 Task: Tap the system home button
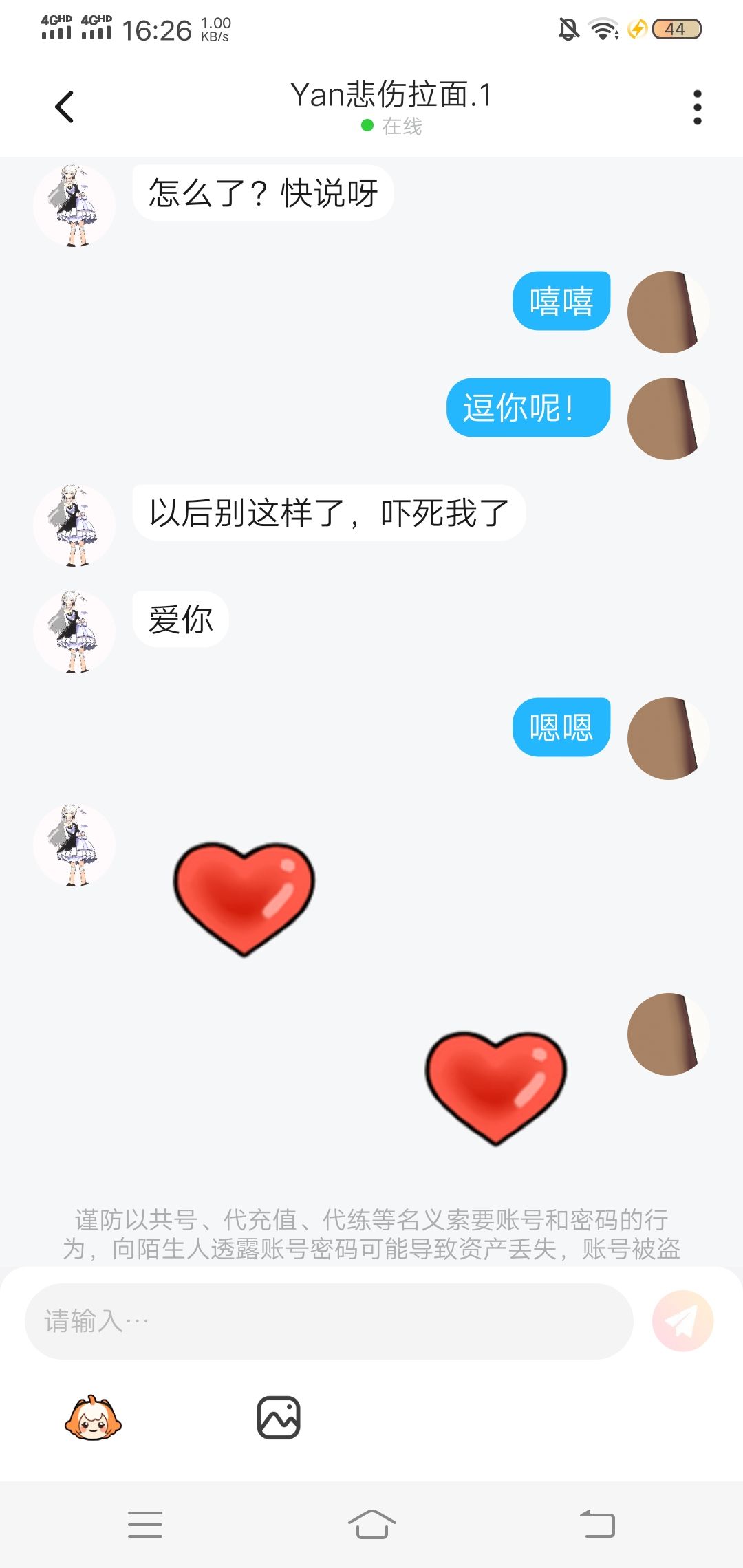[371, 1524]
